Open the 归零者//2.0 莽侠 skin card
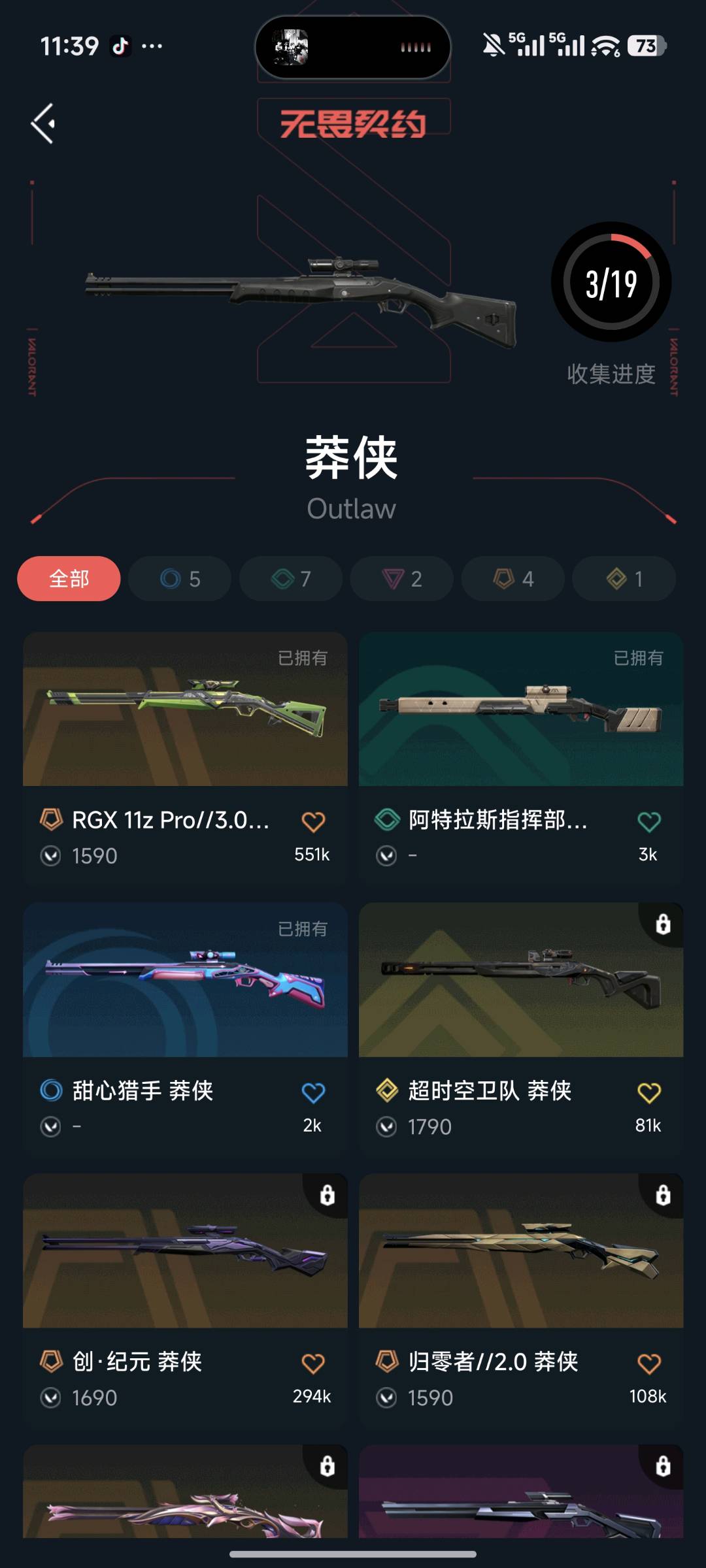Viewport: 706px width, 1568px height. coord(521,1252)
